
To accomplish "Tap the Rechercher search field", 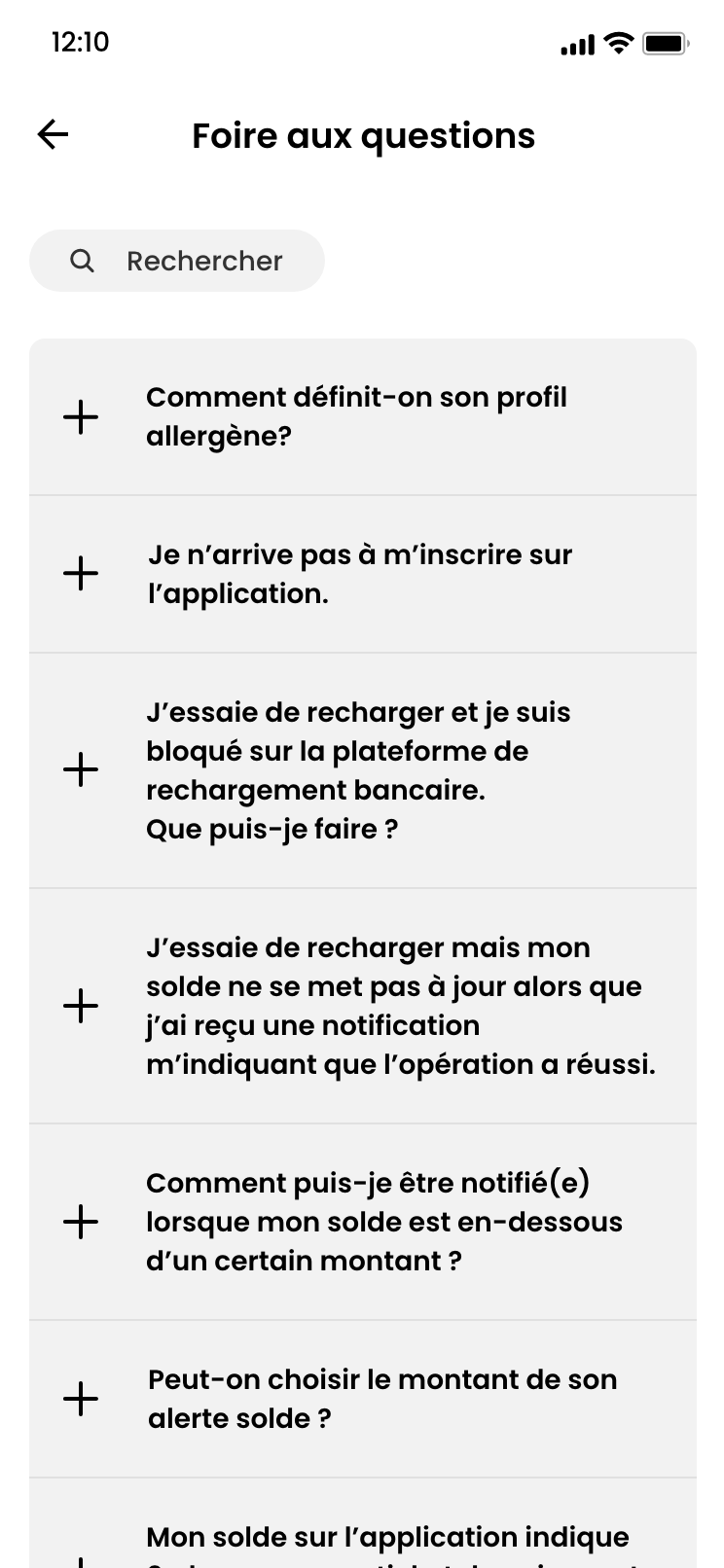I will point(177,261).
